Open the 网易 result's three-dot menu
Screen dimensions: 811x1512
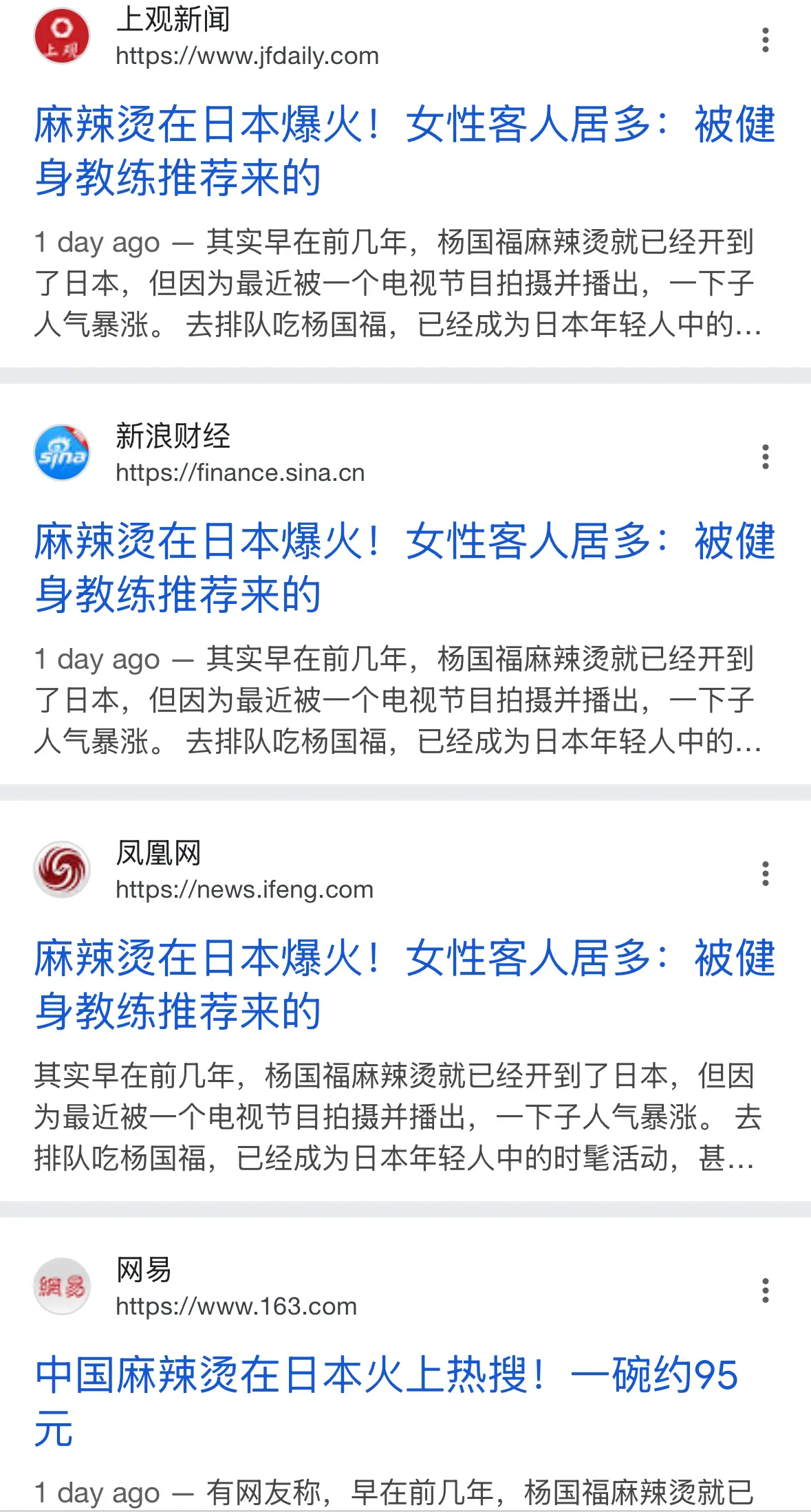pyautogui.click(x=765, y=1290)
